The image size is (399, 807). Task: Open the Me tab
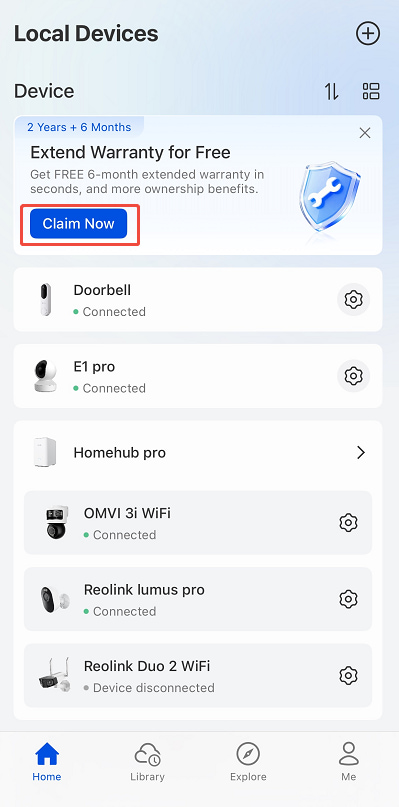(x=349, y=762)
